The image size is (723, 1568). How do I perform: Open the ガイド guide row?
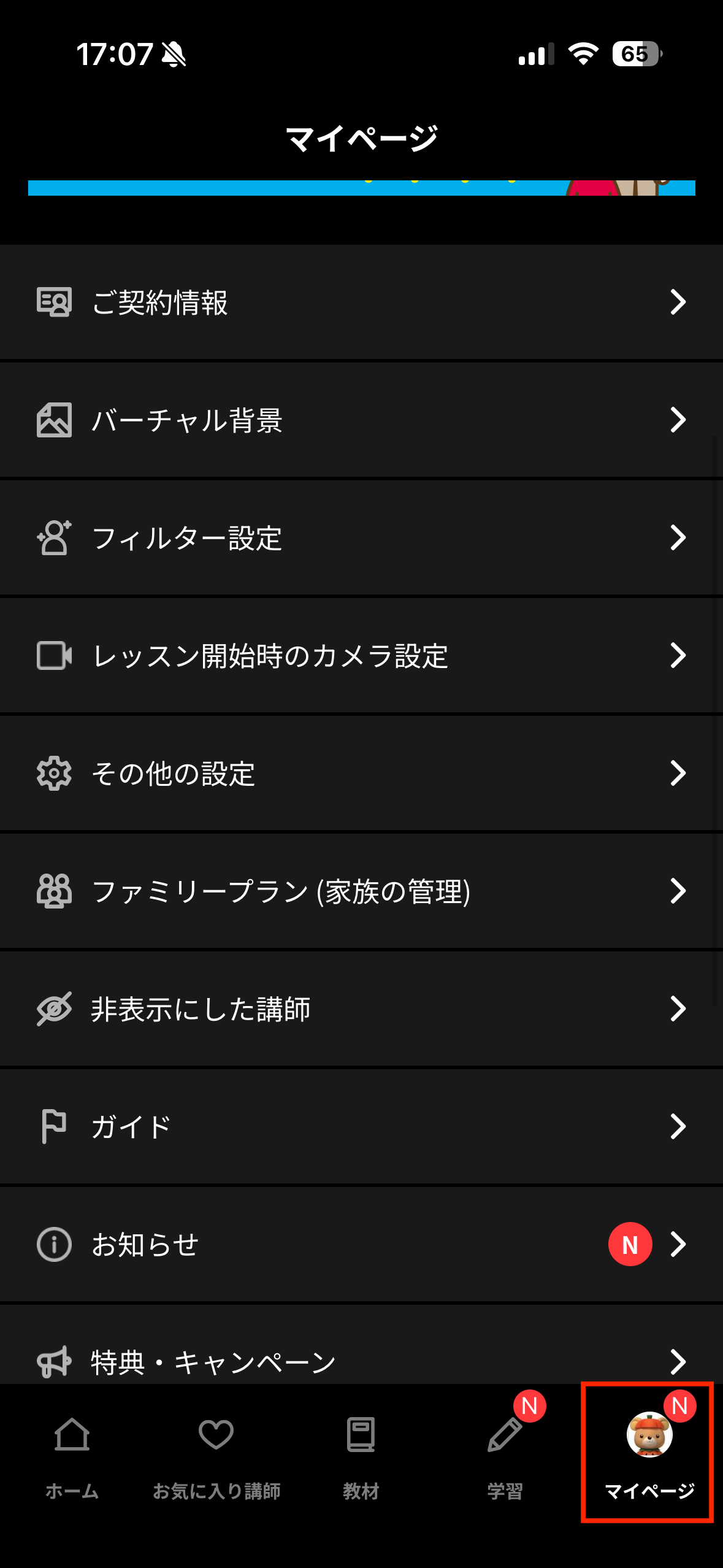[361, 1127]
